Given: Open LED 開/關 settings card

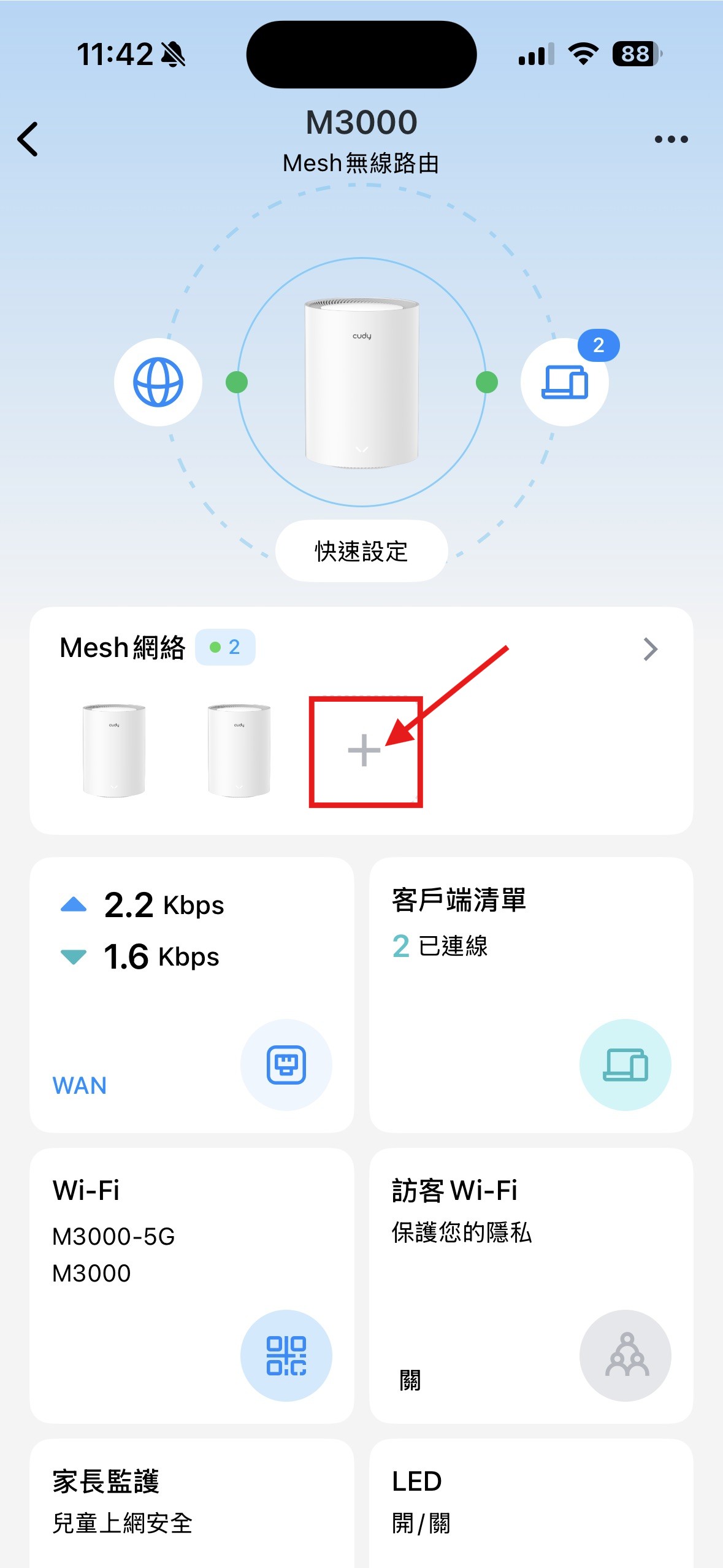Looking at the screenshot, I should pos(531,1503).
